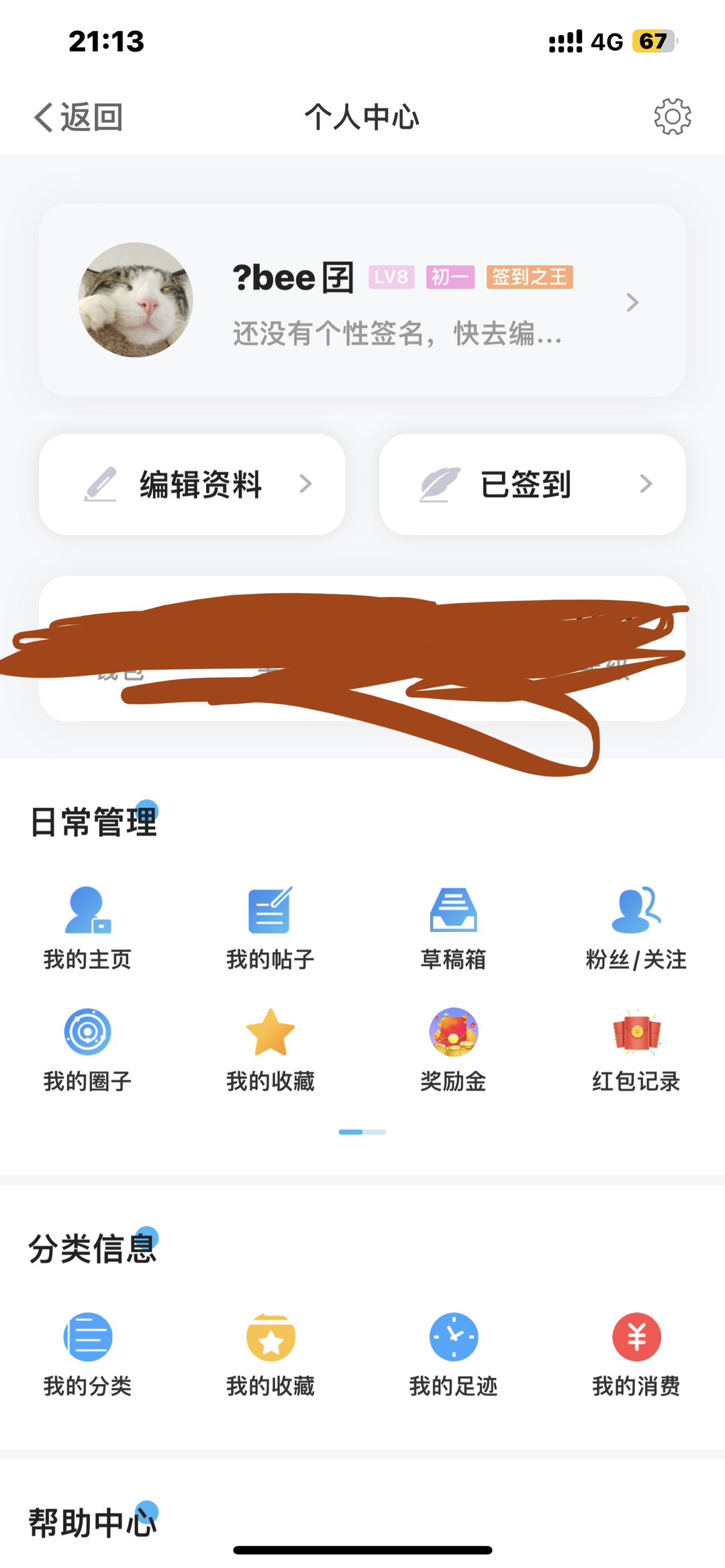
Task: Open 我的消费 spending records
Action: (x=636, y=1354)
